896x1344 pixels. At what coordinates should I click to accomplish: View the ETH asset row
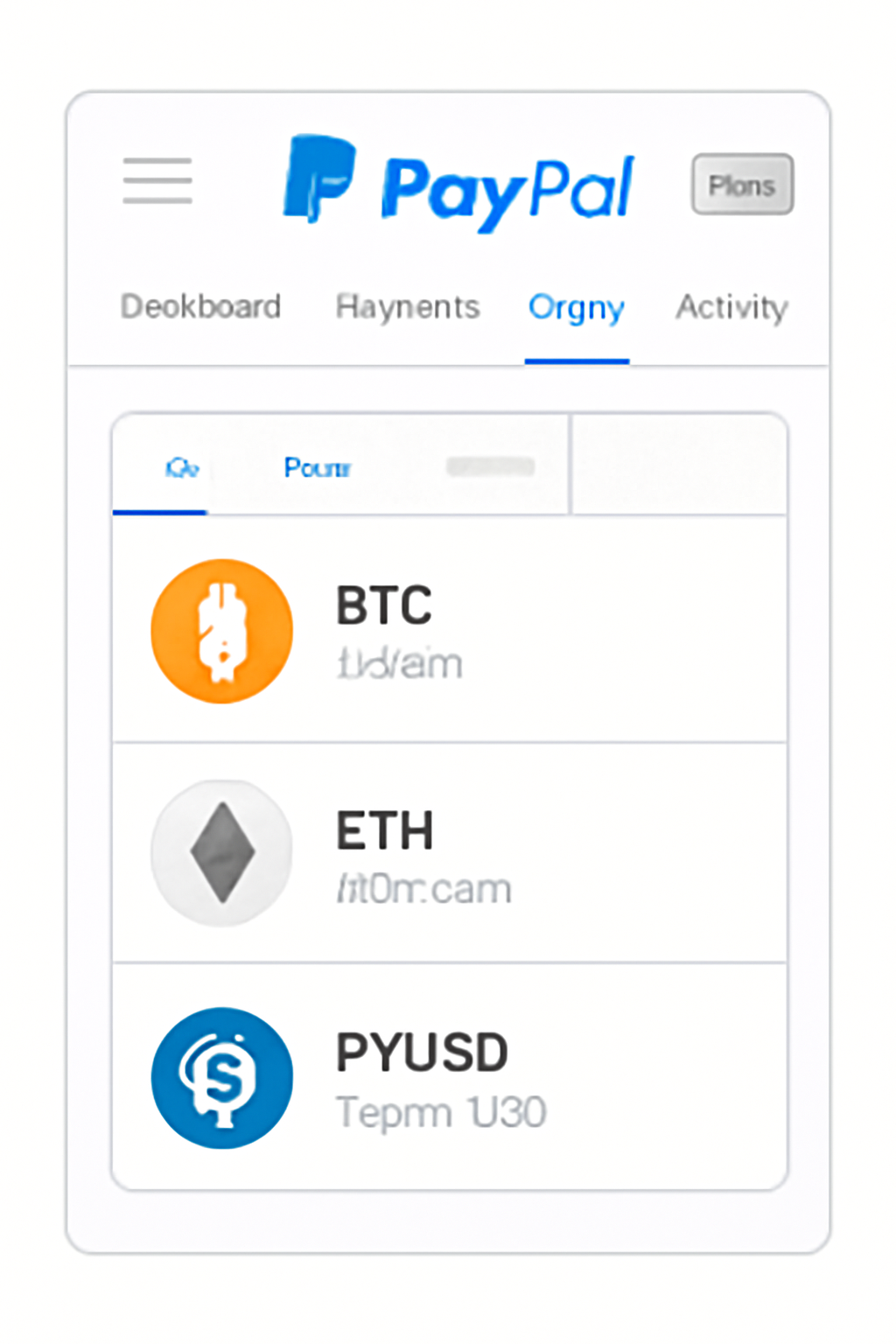pyautogui.click(x=449, y=853)
